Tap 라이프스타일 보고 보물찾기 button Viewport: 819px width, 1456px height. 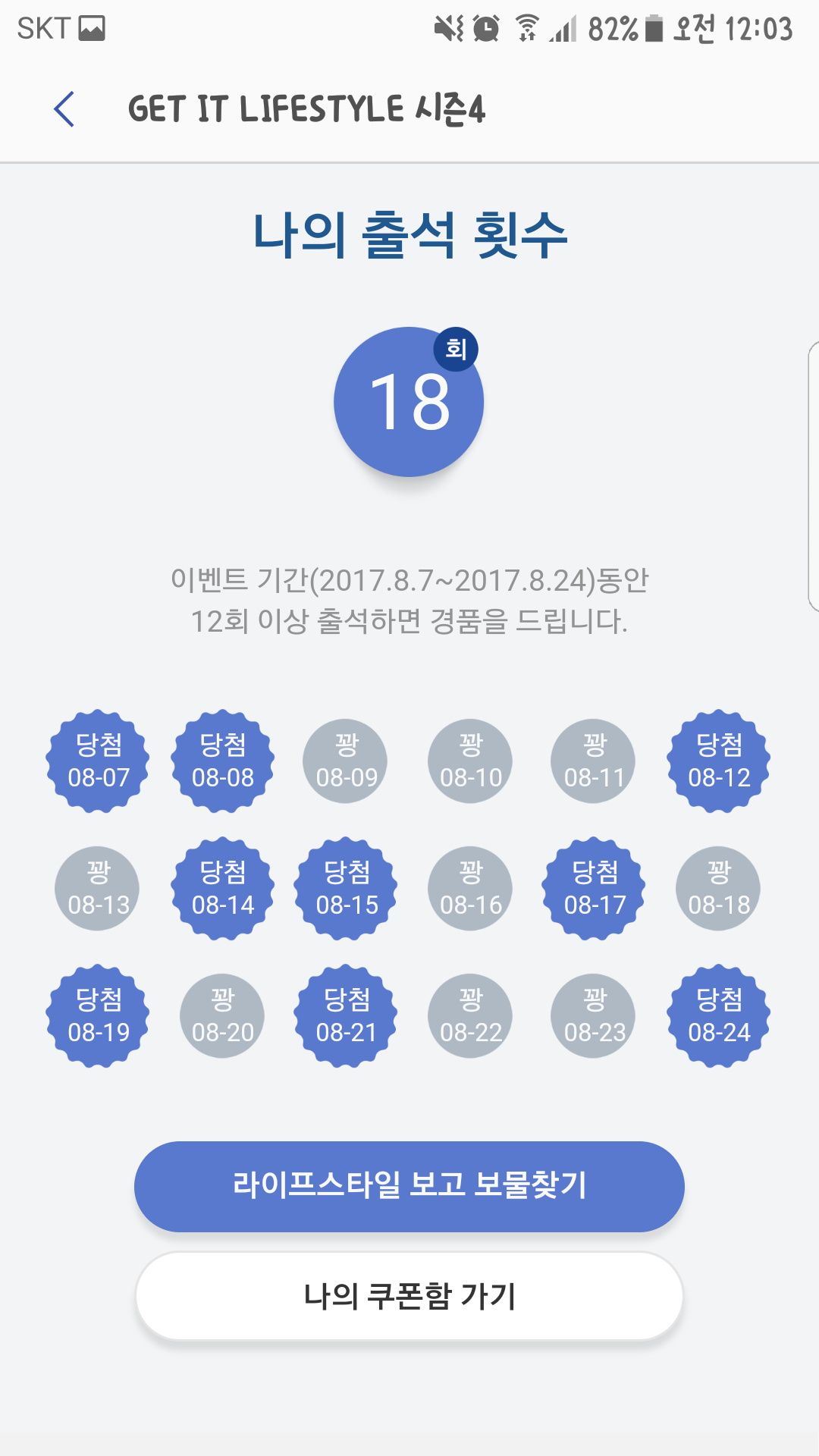point(409,1186)
